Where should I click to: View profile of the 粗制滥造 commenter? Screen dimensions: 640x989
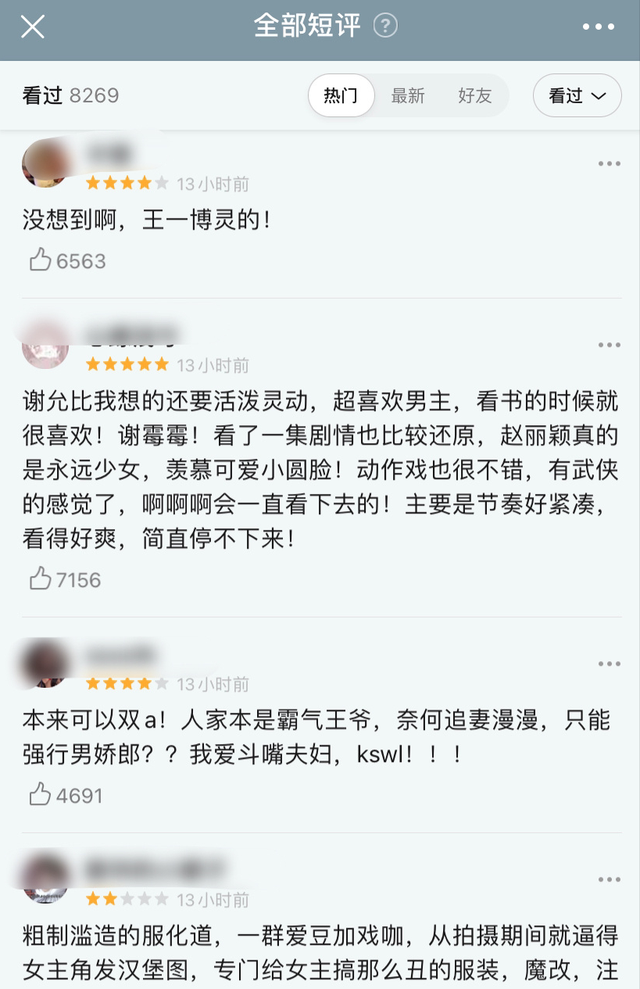46,879
